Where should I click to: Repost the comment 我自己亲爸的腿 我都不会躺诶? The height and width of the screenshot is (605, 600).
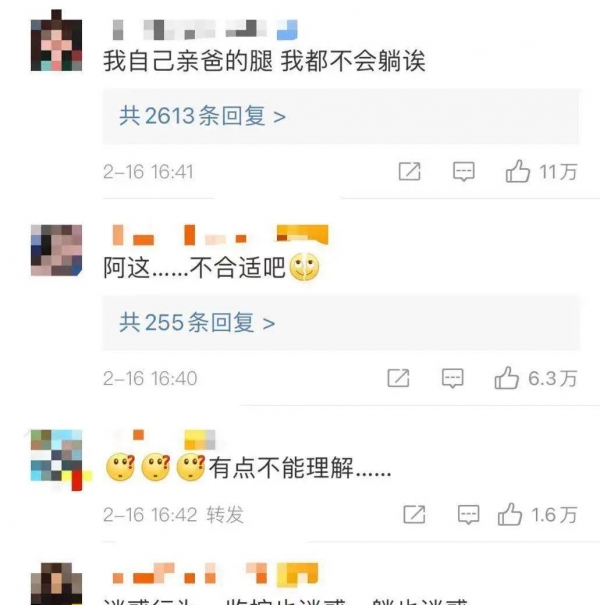(410, 172)
